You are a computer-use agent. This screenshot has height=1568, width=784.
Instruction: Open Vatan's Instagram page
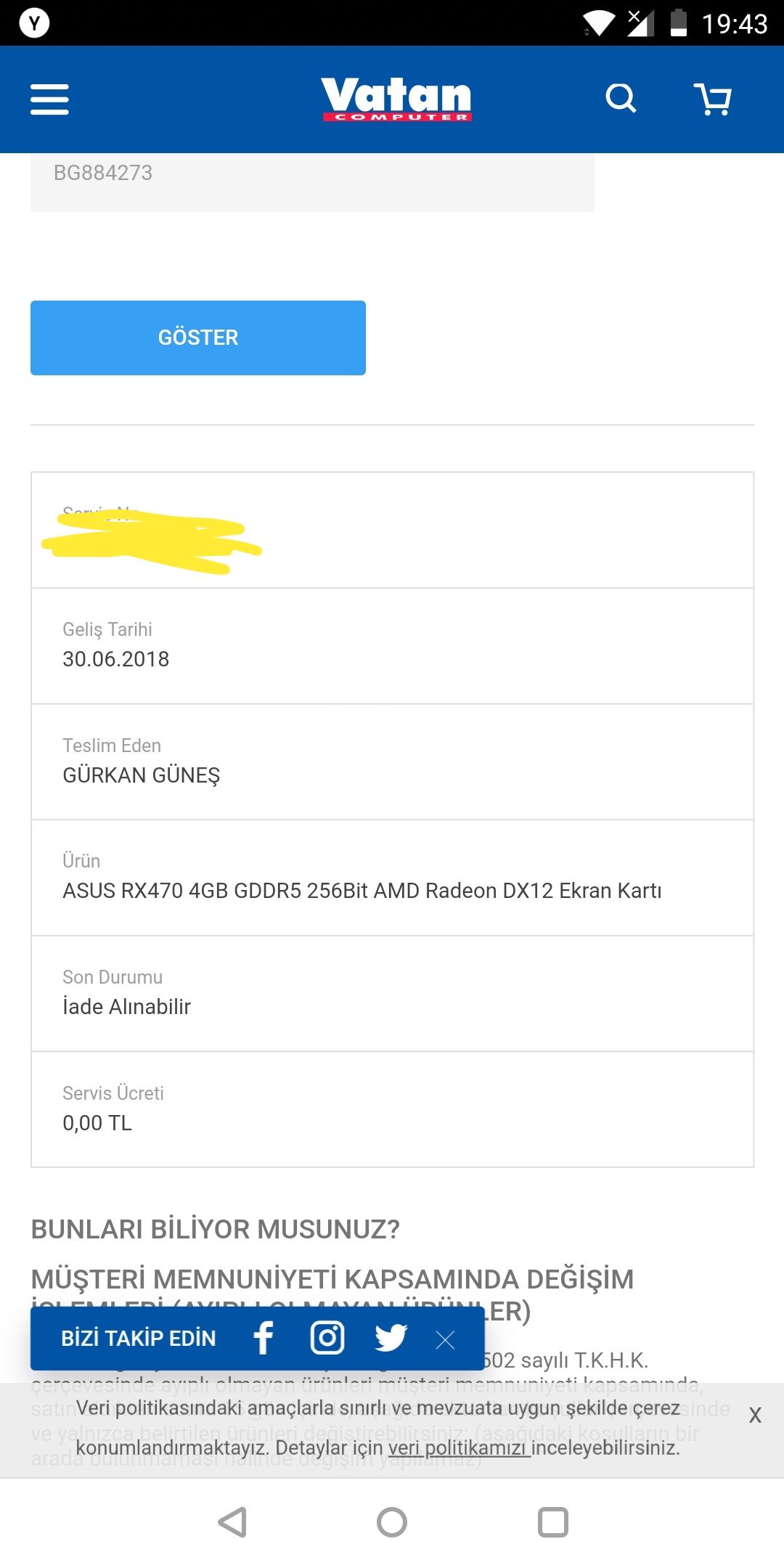coord(327,1337)
